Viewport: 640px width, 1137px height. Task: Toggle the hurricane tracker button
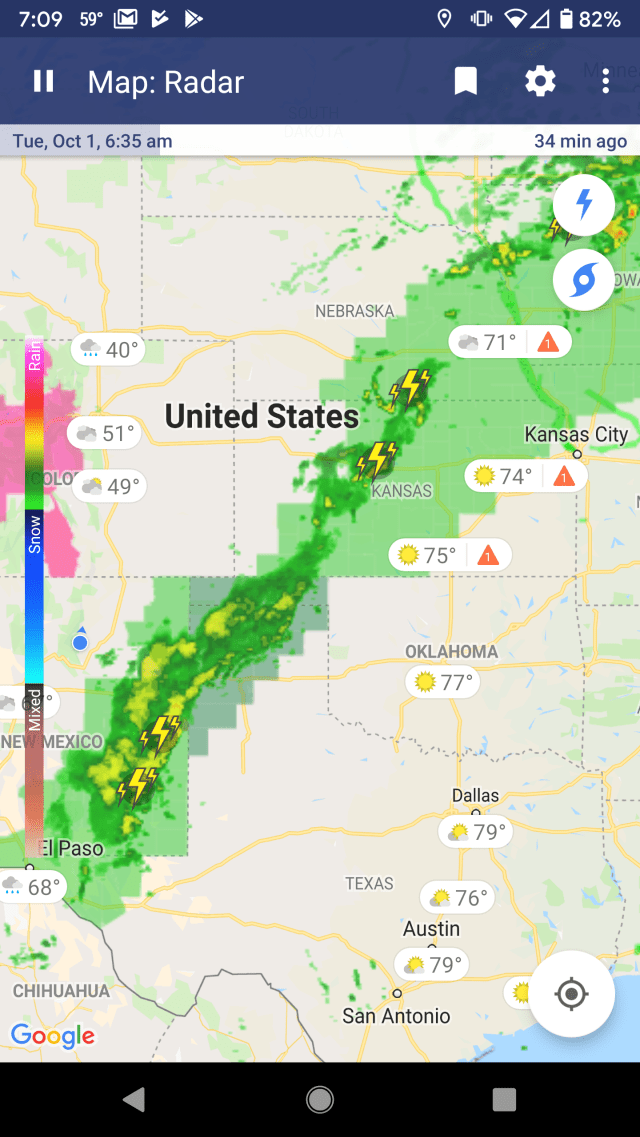click(x=583, y=280)
